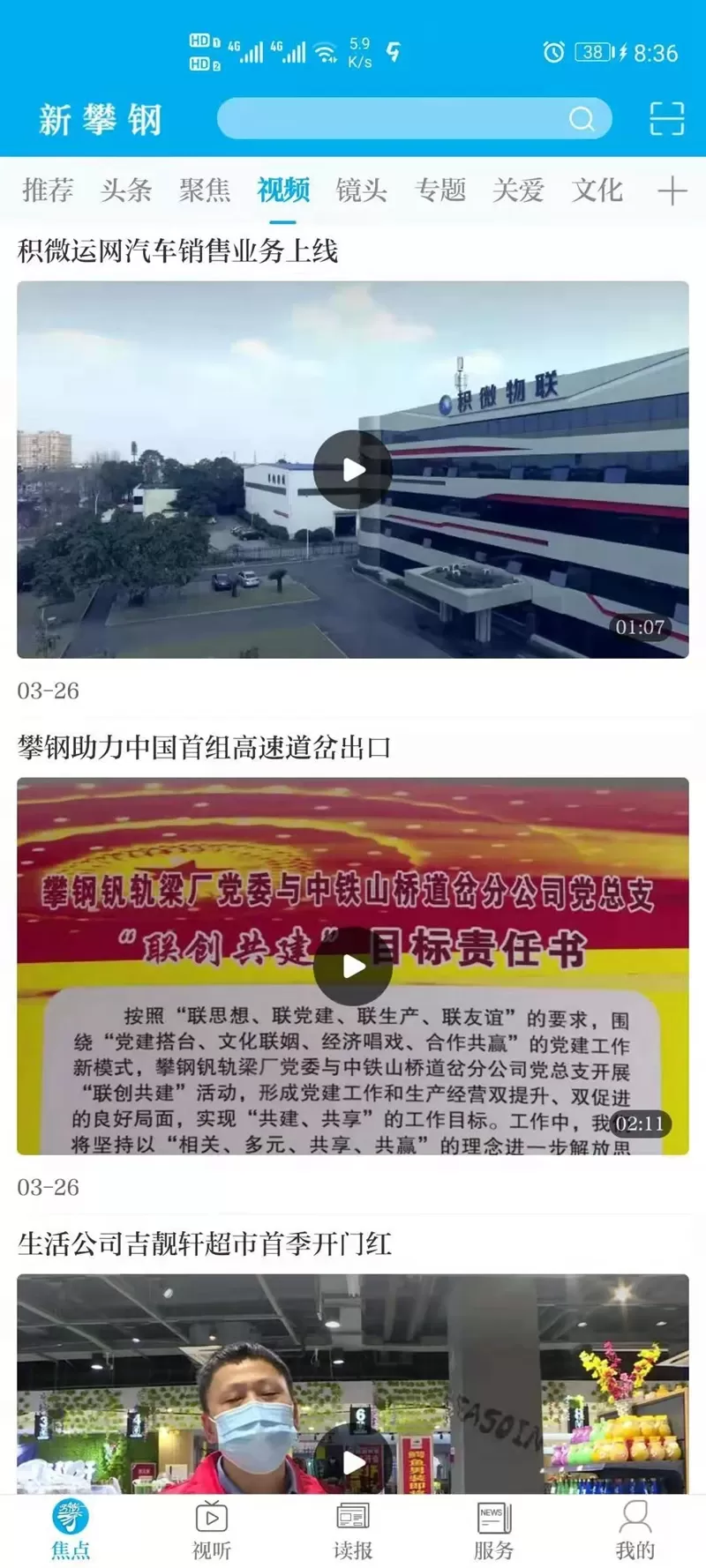
Task: Play the 攀钢助力中国首组高速道岔出口 video
Action: coord(353,967)
